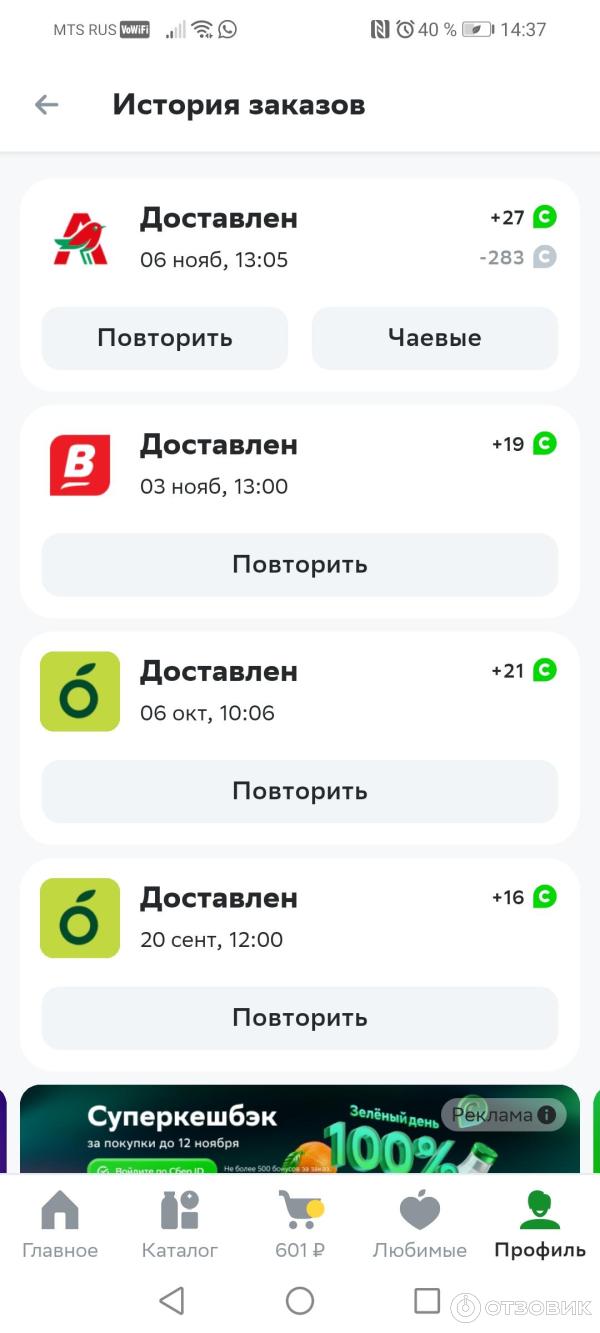Repeat the 06 нояб order

pos(164,338)
